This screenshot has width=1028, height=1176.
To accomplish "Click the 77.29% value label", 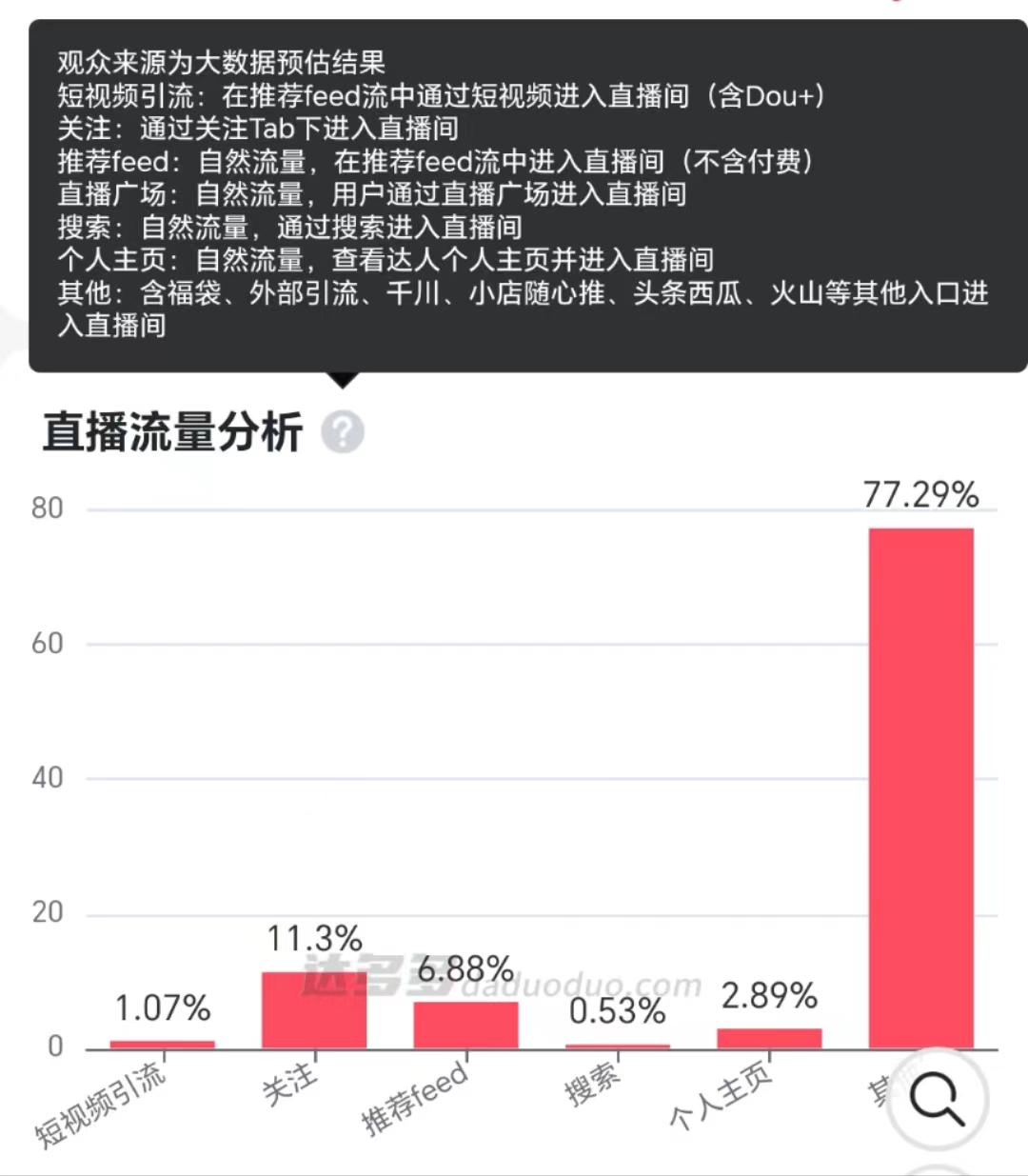I will (x=922, y=493).
